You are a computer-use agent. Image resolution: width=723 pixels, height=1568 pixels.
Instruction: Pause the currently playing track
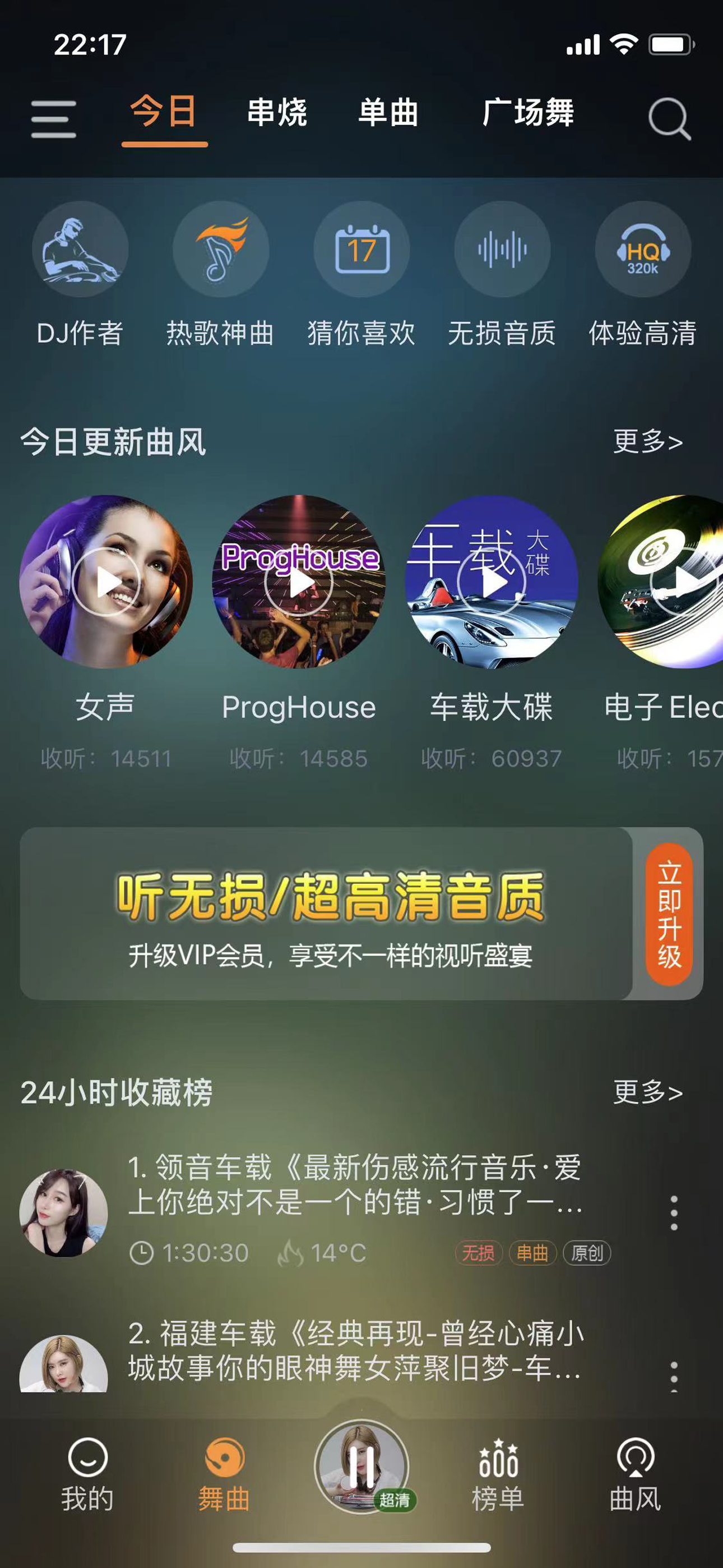[361, 1467]
